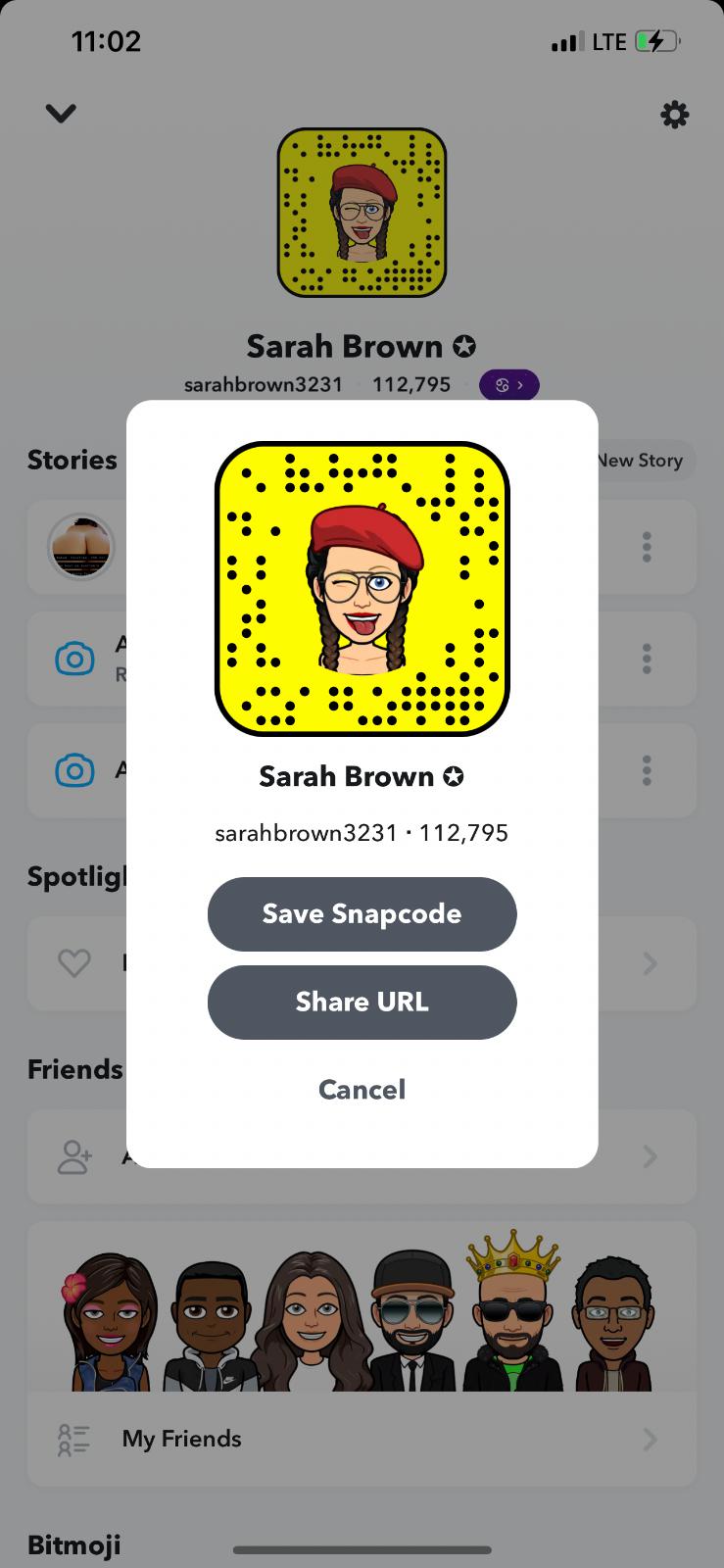Share the profile URL
Screen dimensions: 724x1568
[362, 1002]
